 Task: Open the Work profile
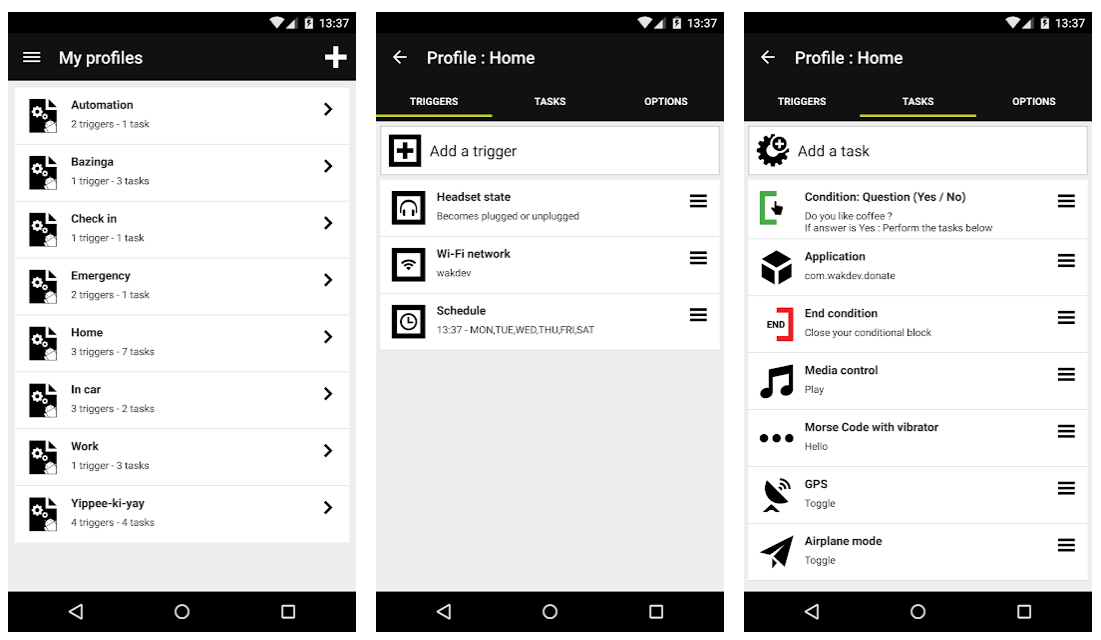[x=181, y=457]
